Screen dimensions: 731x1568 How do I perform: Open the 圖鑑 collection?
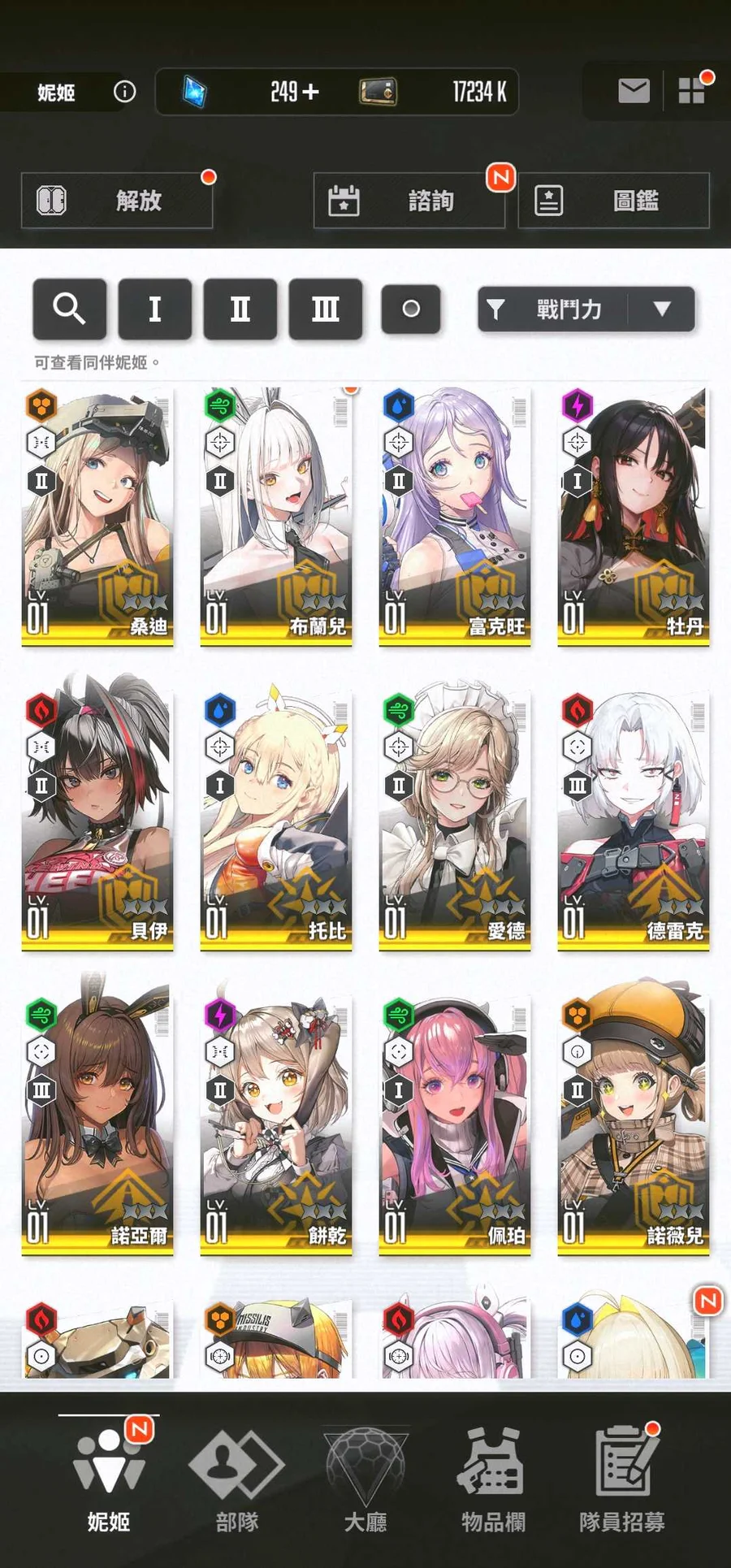tap(614, 201)
